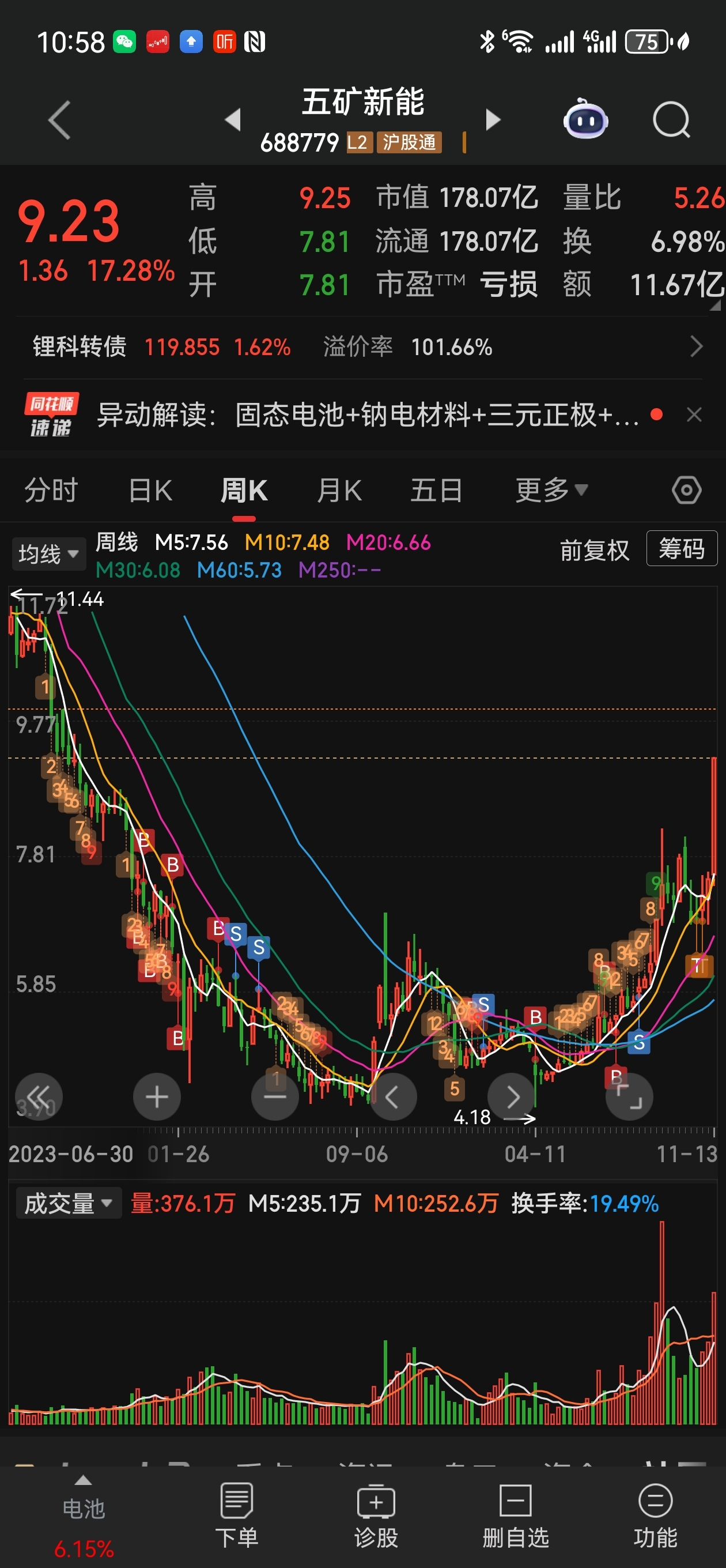Expand the 更多 chart periods dropdown
Screen dimensions: 726x1568
[551, 491]
